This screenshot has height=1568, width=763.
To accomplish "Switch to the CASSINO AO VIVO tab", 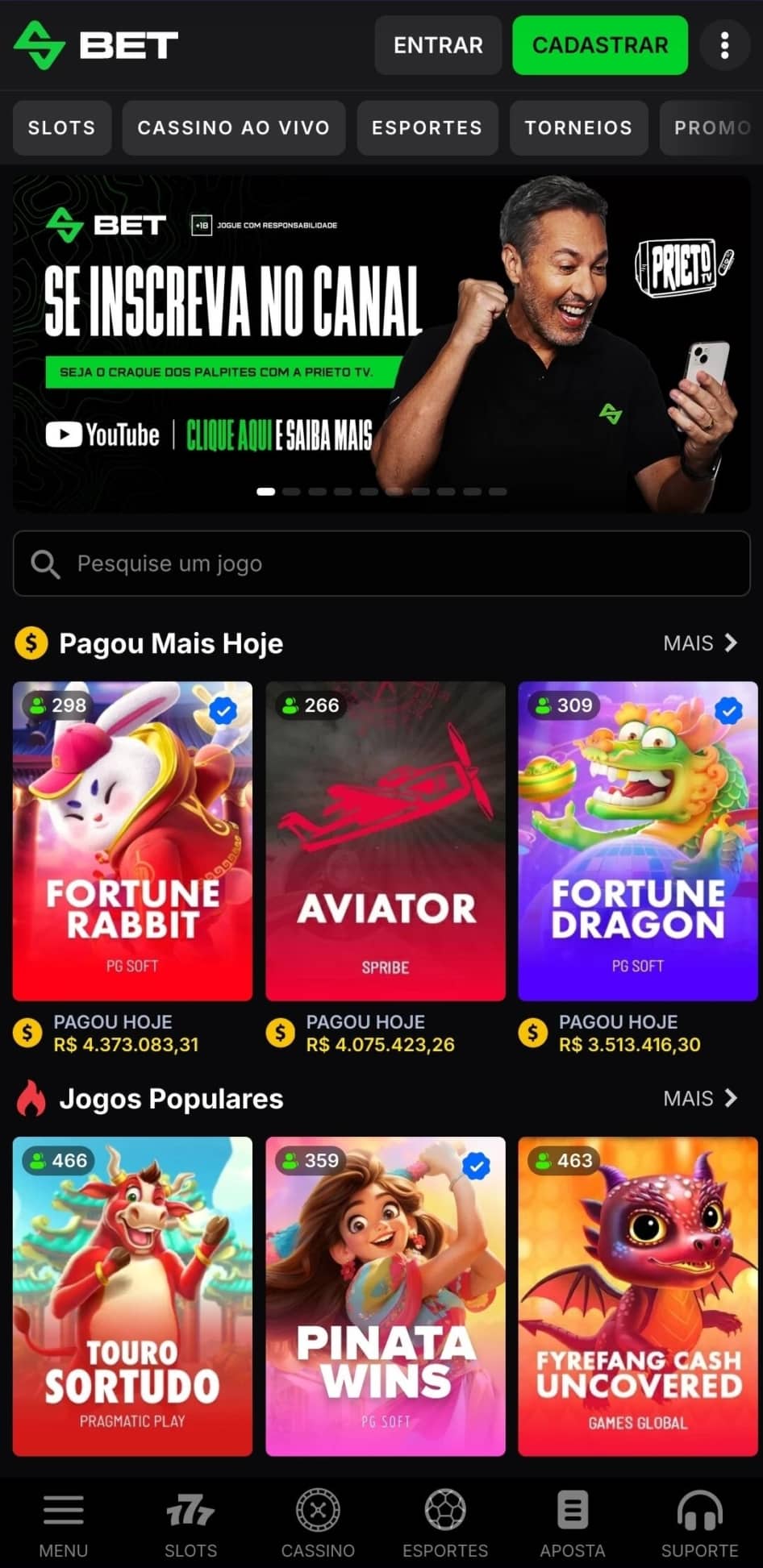I will click(233, 127).
